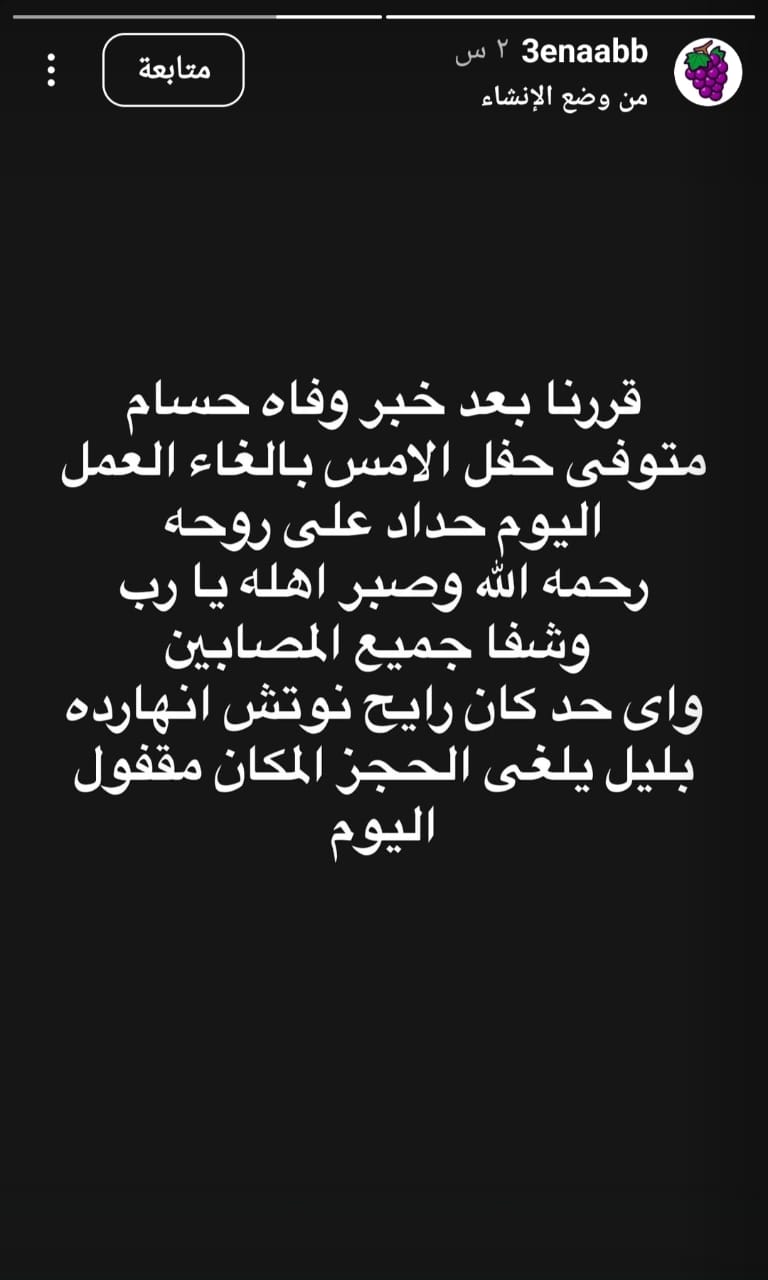This screenshot has width=768, height=1280.
Task: Open the 3enaabb username link
Action: point(585,52)
